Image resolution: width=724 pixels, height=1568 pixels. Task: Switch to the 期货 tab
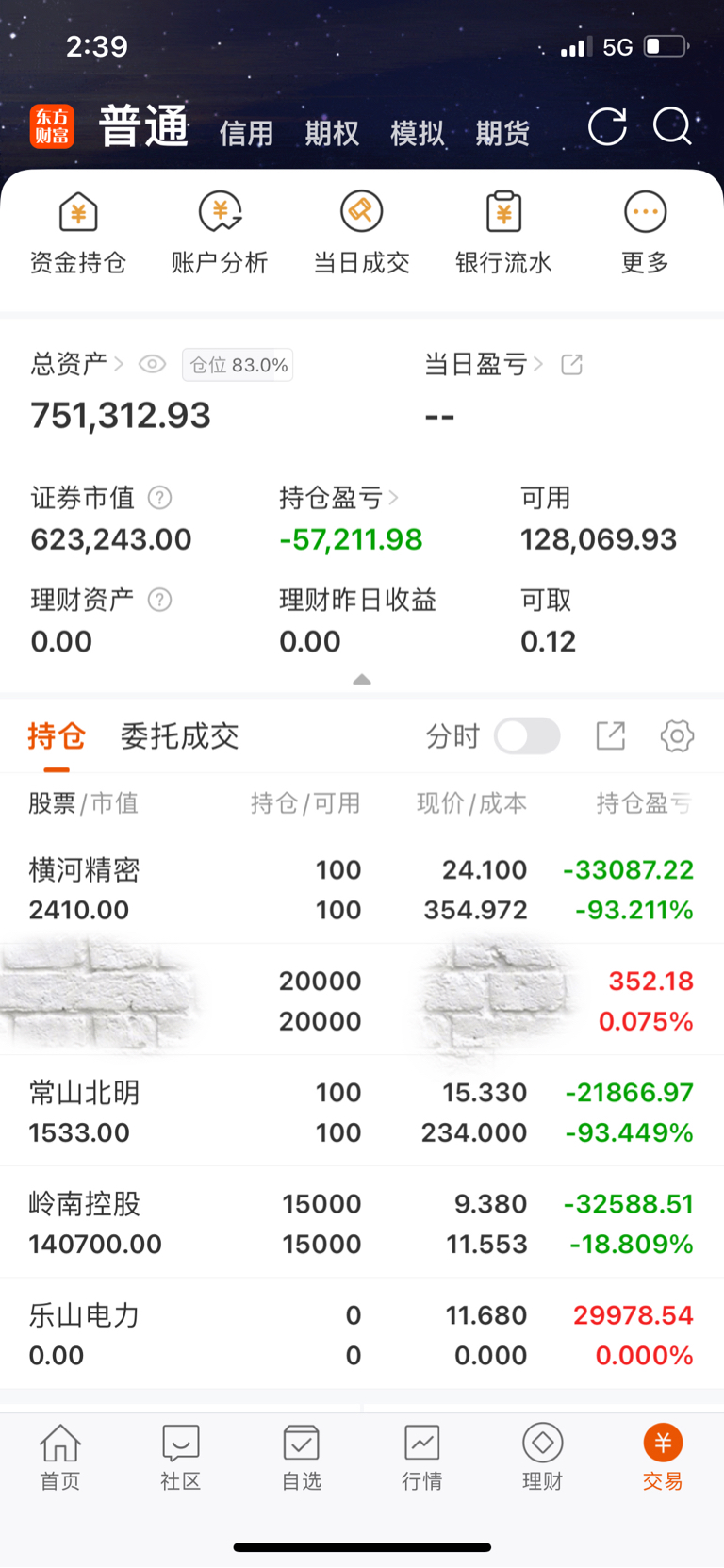pos(502,133)
